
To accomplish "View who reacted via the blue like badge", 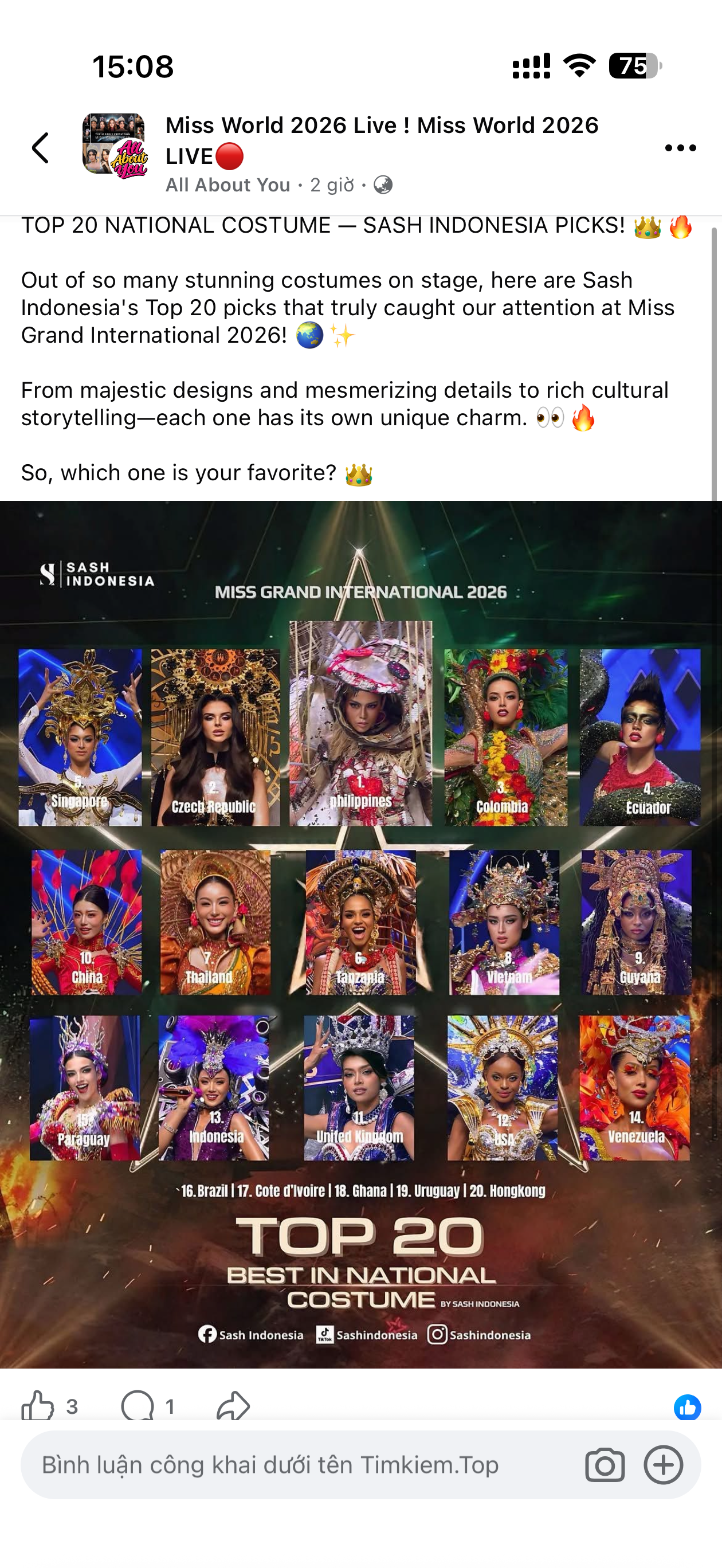I will (x=687, y=1408).
